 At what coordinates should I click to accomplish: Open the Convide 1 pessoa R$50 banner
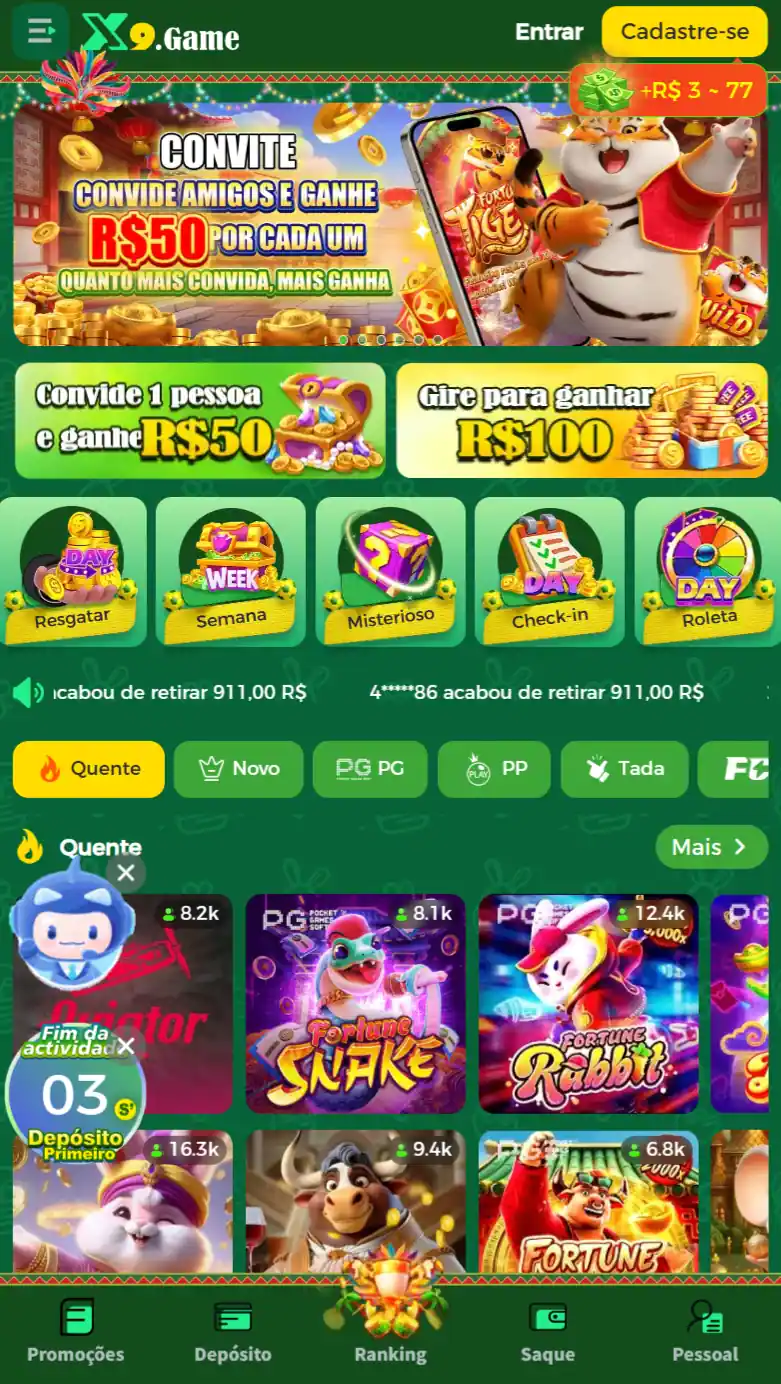(x=200, y=420)
